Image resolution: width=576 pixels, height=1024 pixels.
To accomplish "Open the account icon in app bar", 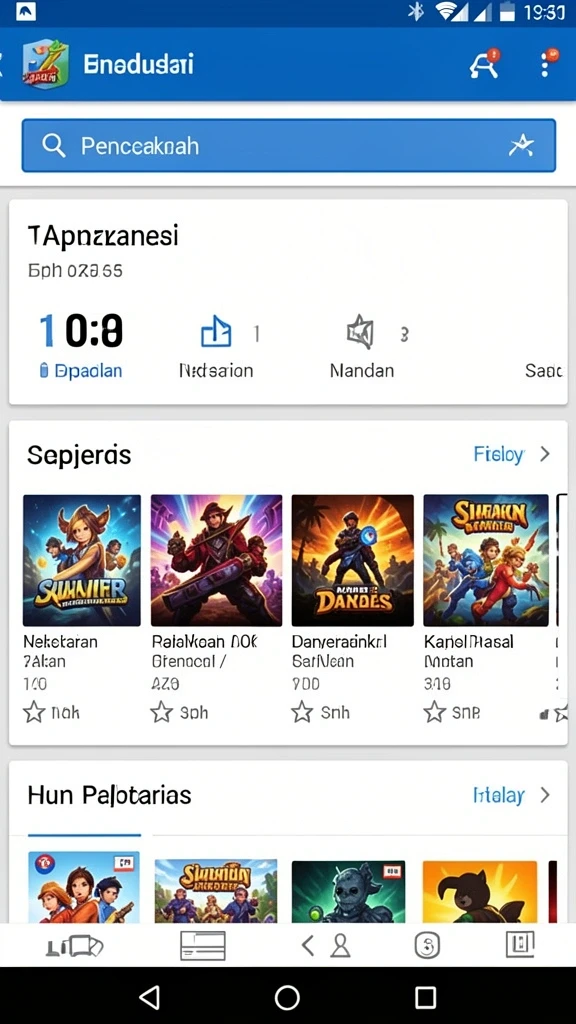I will pyautogui.click(x=484, y=64).
